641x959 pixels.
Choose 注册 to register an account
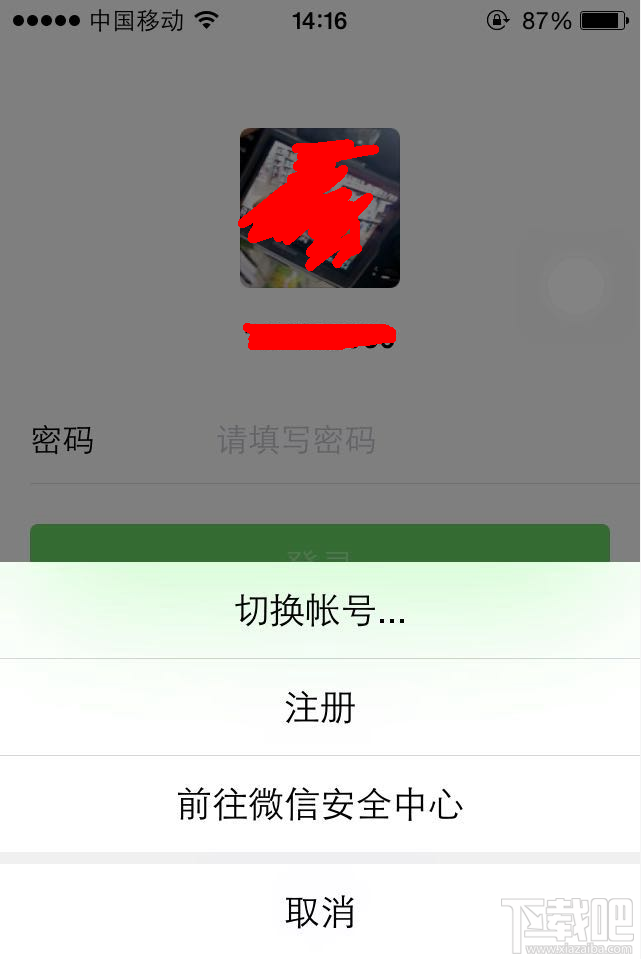[320, 708]
